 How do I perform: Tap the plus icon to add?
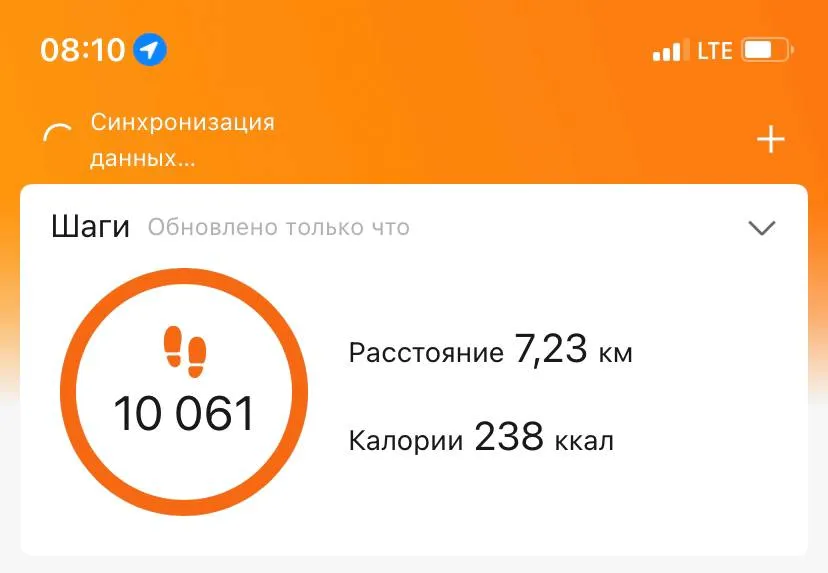(770, 140)
